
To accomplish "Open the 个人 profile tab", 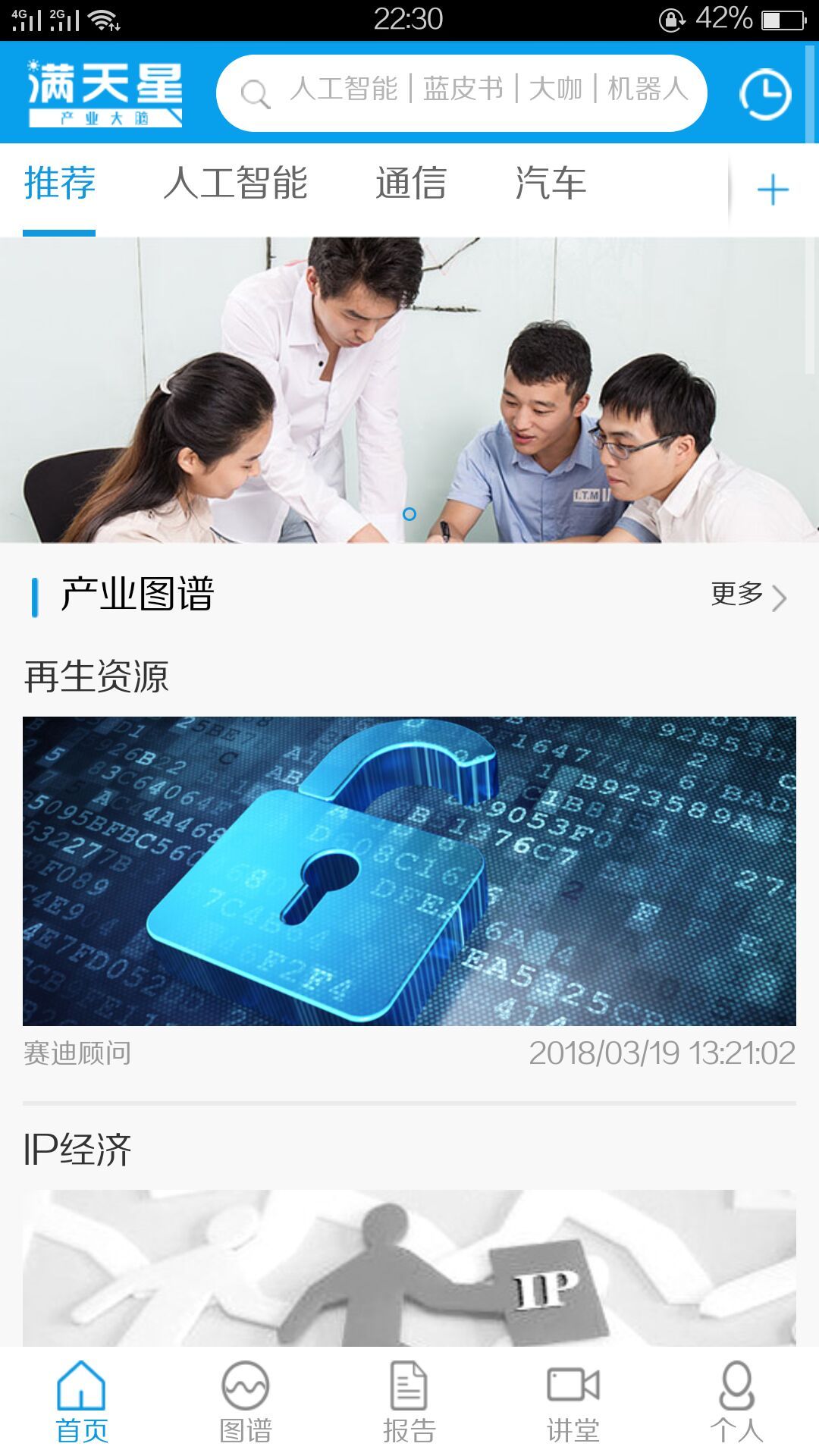I will (736, 1401).
